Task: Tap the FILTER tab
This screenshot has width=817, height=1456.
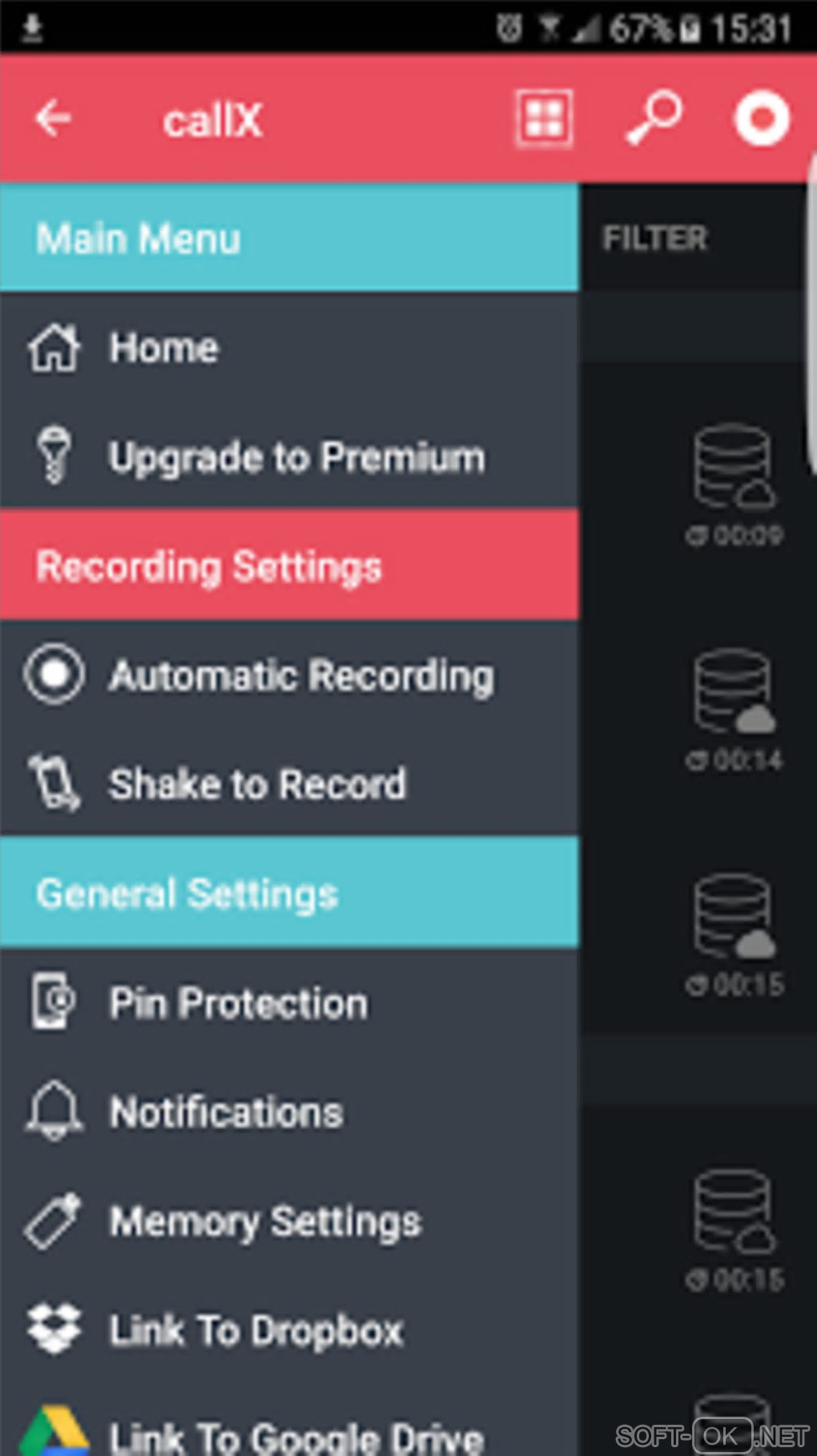Action: [654, 238]
